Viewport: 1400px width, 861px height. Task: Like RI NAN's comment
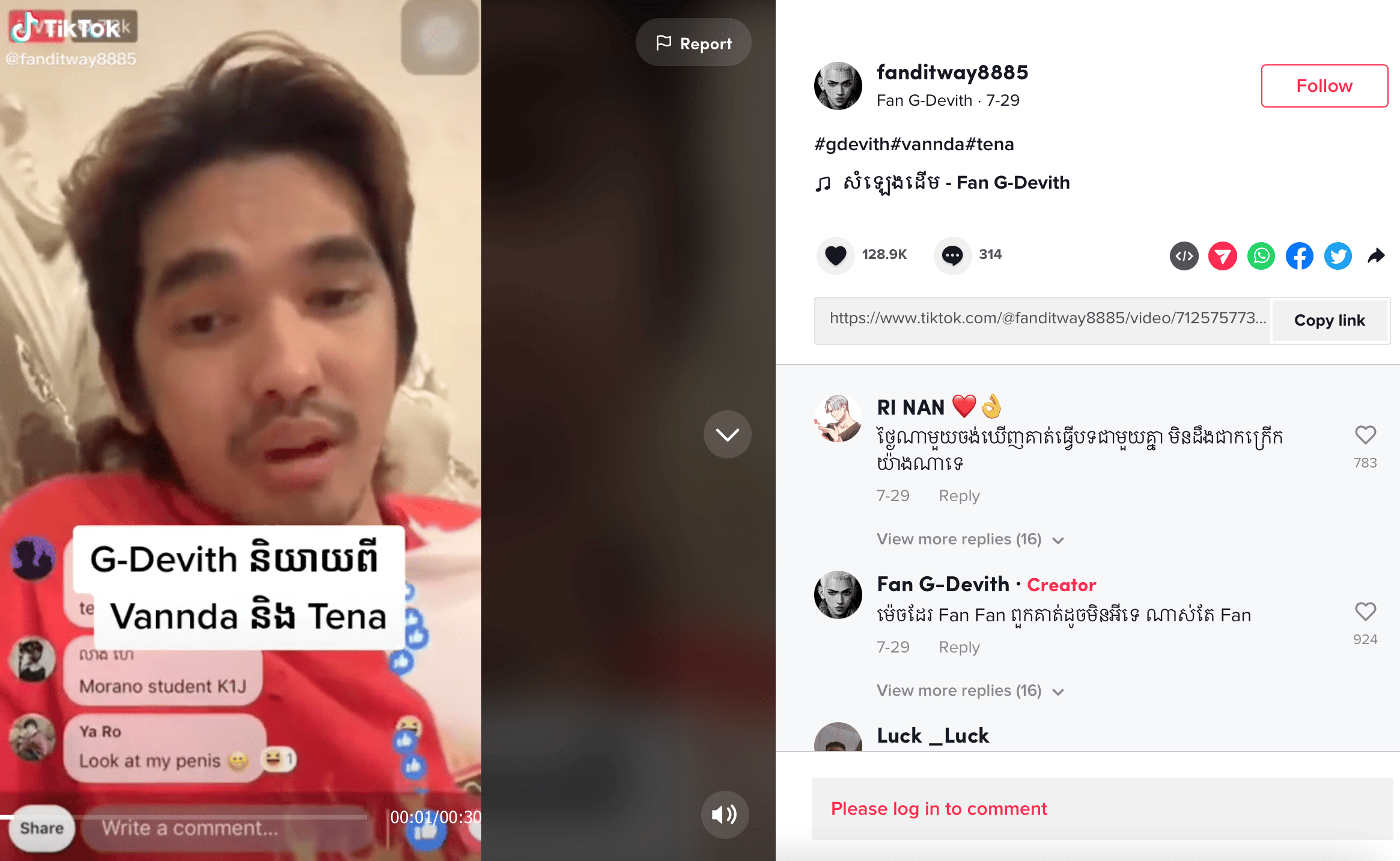click(1365, 435)
